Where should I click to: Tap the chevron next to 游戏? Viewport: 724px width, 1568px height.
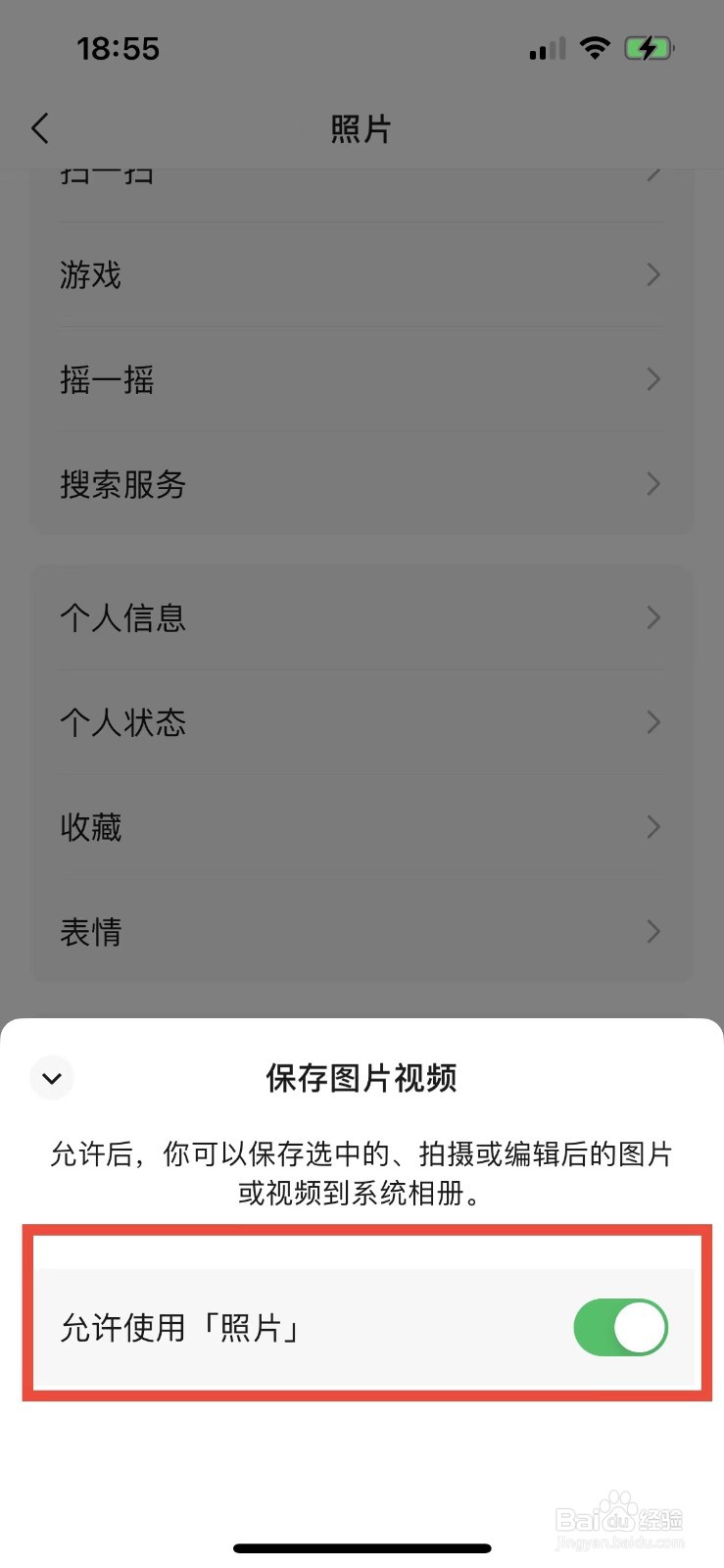pyautogui.click(x=653, y=275)
